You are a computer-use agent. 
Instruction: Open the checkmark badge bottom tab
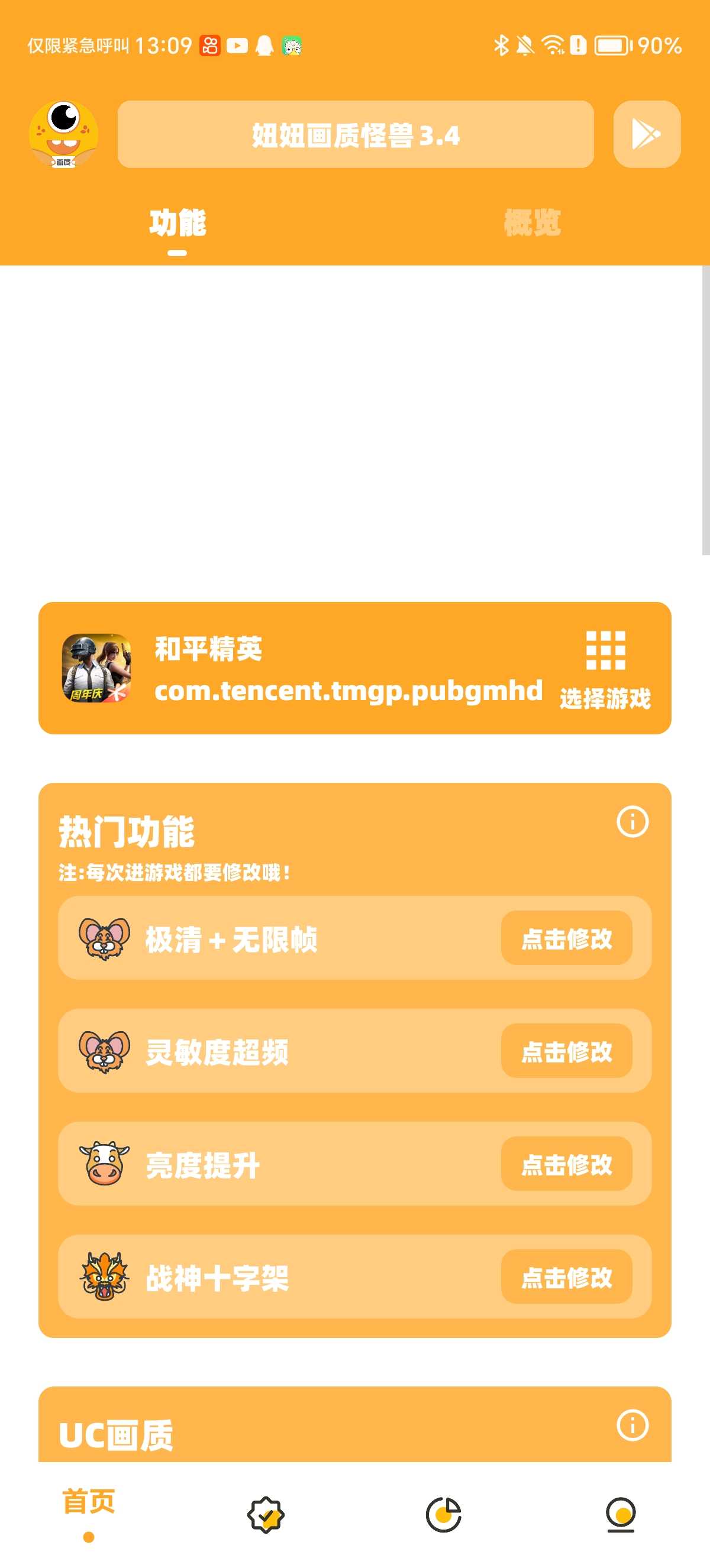[x=266, y=1514]
